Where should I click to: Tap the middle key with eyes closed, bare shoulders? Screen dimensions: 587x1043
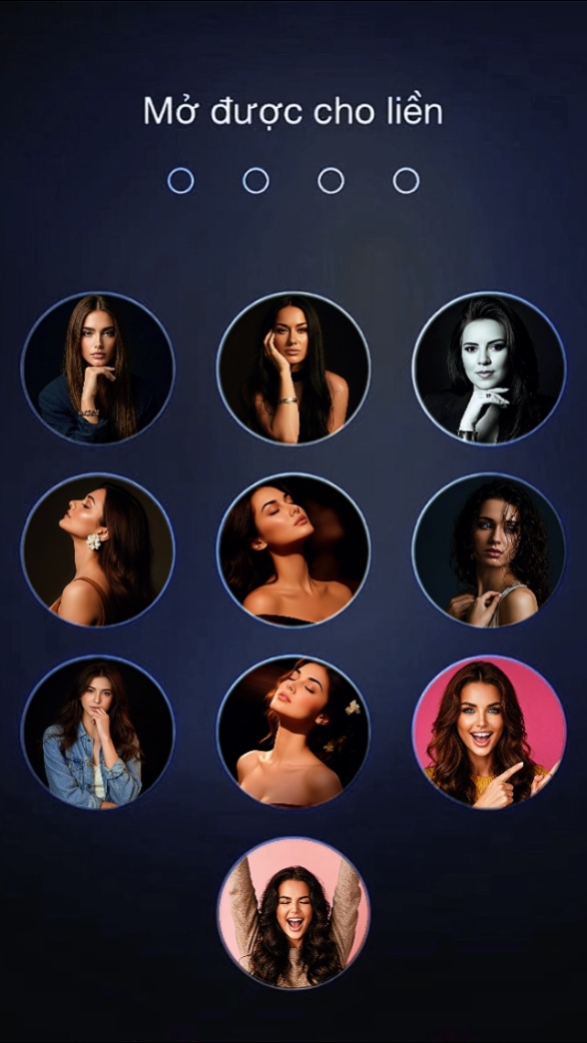coord(294,550)
